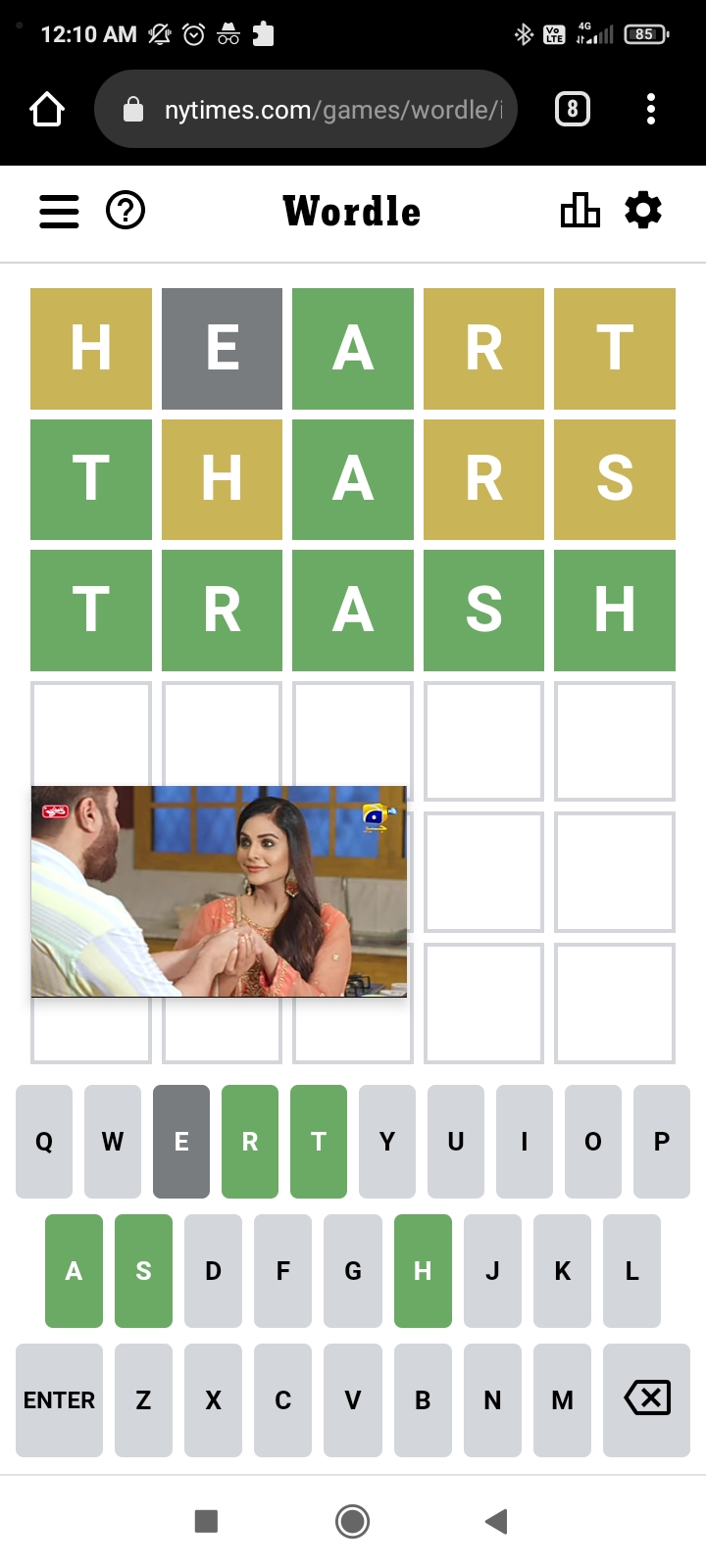Type the letter Q key
Viewport: 706px width, 1568px height.
44,1142
